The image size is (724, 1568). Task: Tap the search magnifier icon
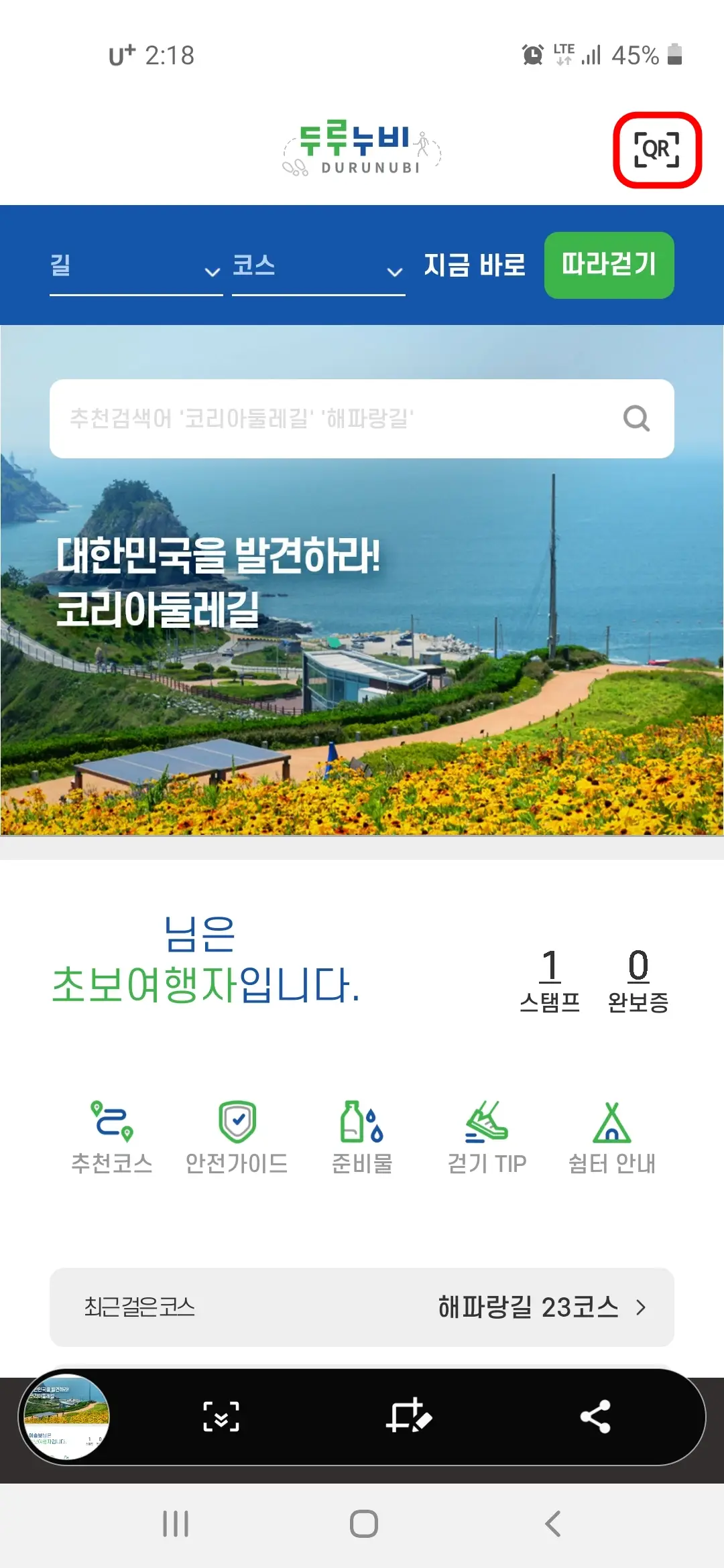[x=636, y=419]
